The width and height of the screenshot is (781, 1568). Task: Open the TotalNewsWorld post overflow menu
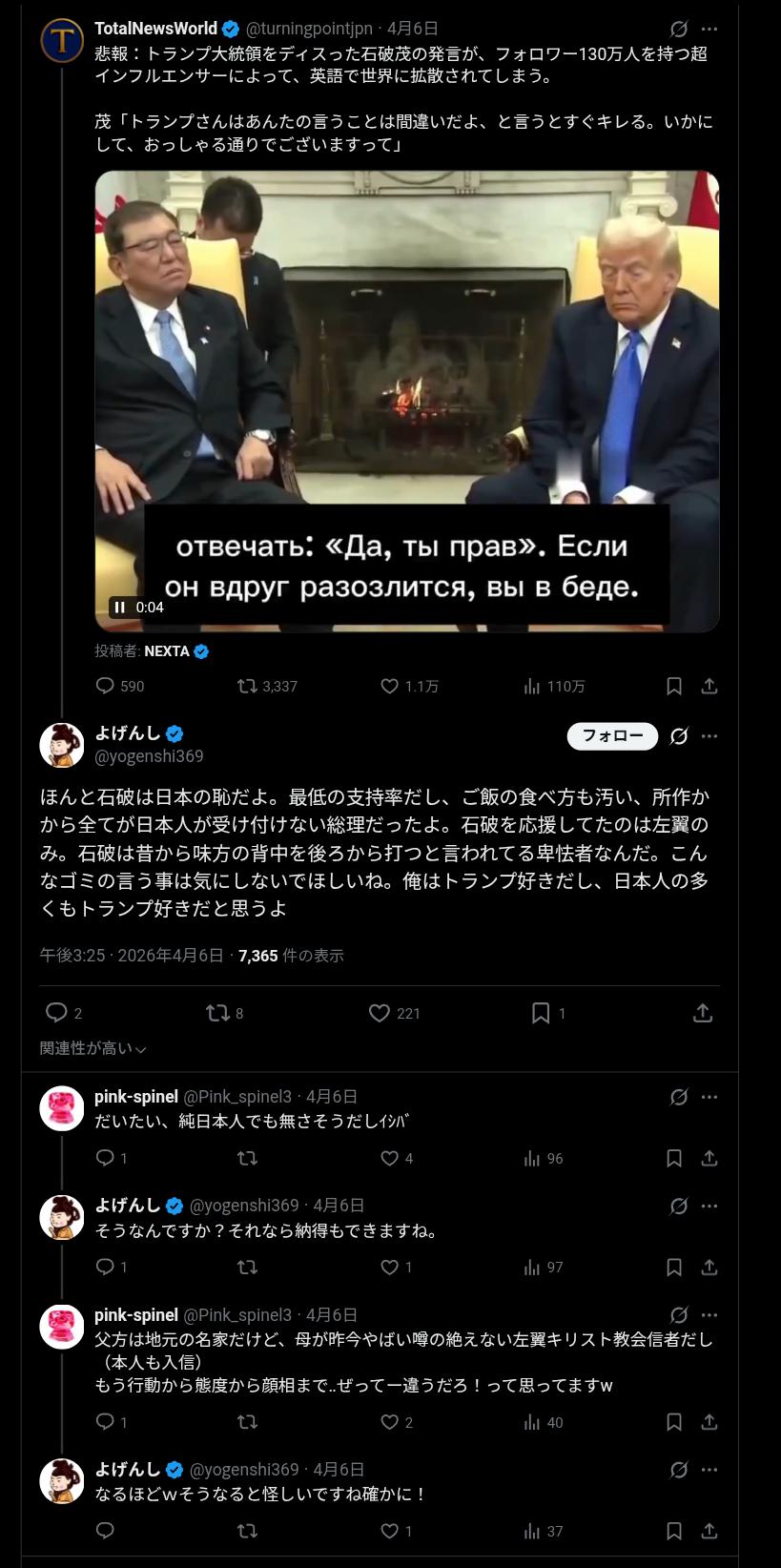[709, 29]
